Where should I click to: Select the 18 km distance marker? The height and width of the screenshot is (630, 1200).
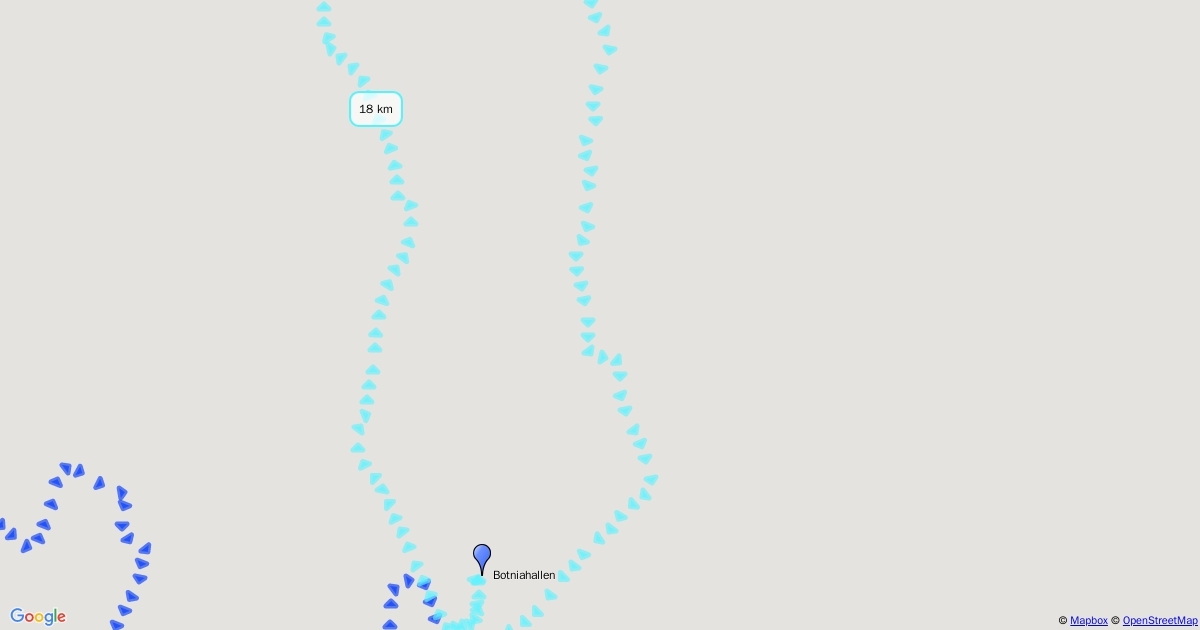click(376, 109)
